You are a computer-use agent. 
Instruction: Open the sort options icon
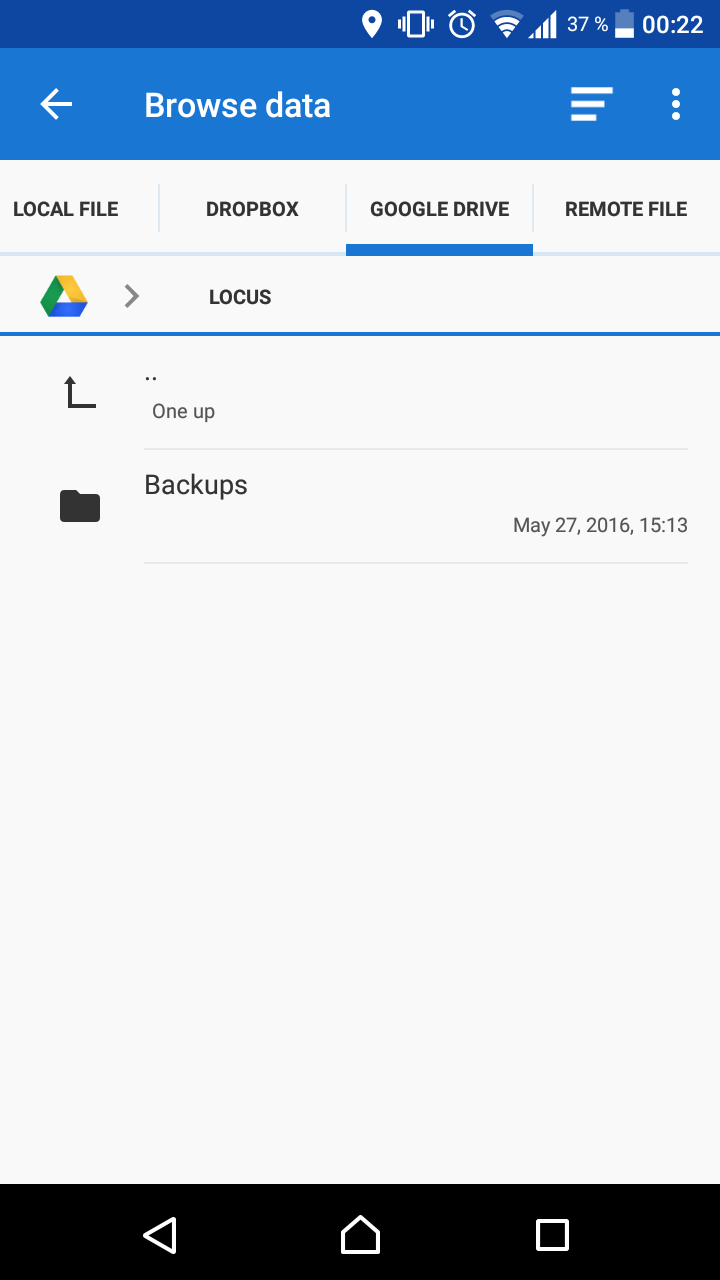(x=591, y=104)
